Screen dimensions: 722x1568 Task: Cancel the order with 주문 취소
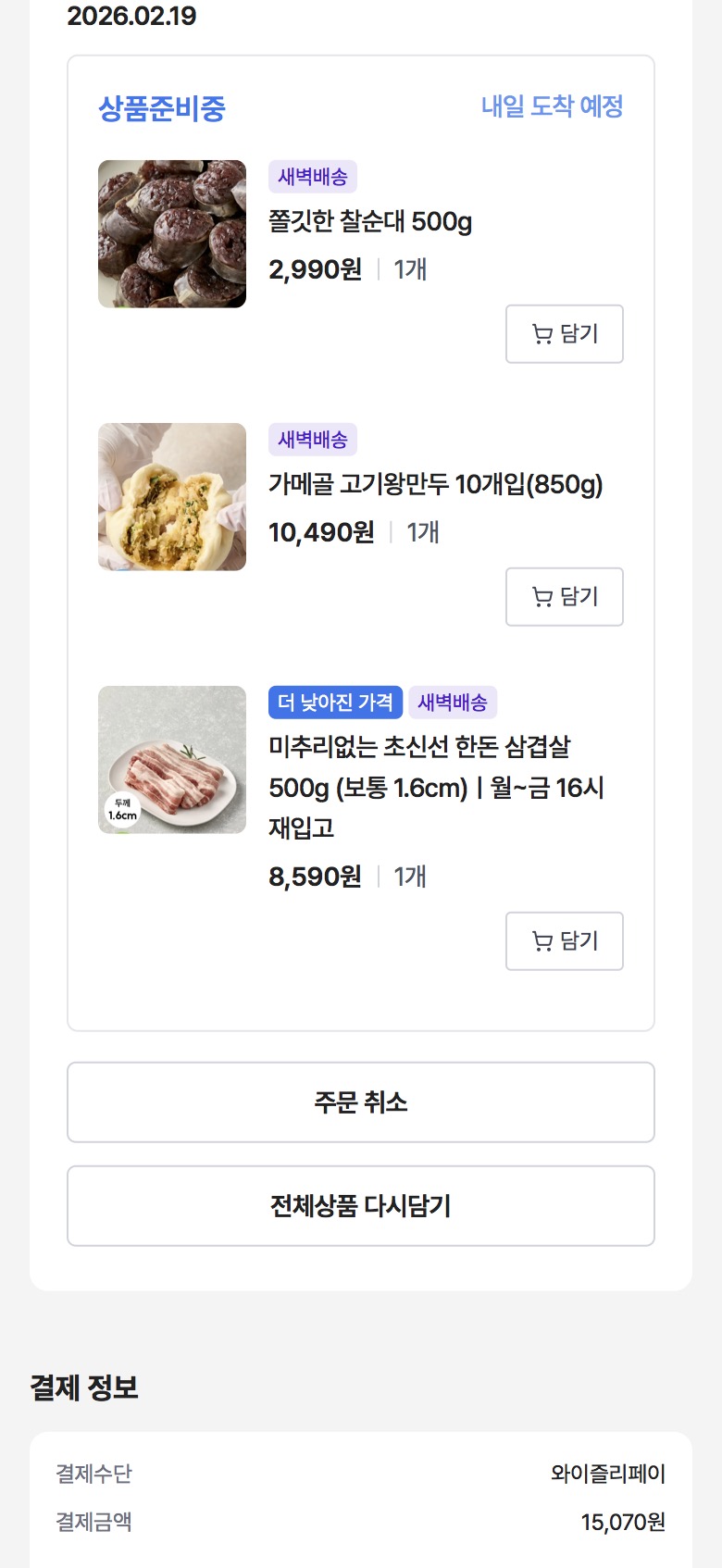pos(361,1102)
